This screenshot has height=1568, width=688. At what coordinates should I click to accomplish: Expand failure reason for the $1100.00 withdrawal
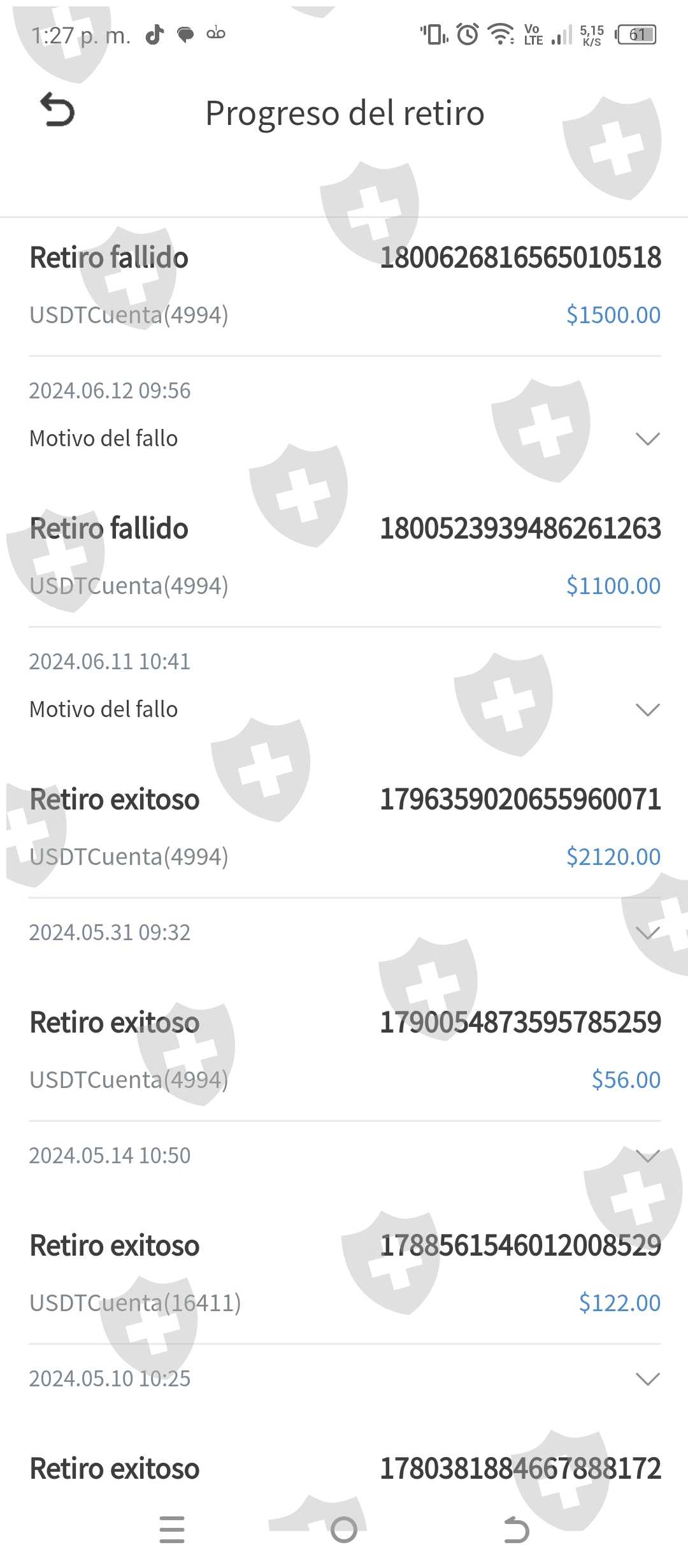[647, 709]
